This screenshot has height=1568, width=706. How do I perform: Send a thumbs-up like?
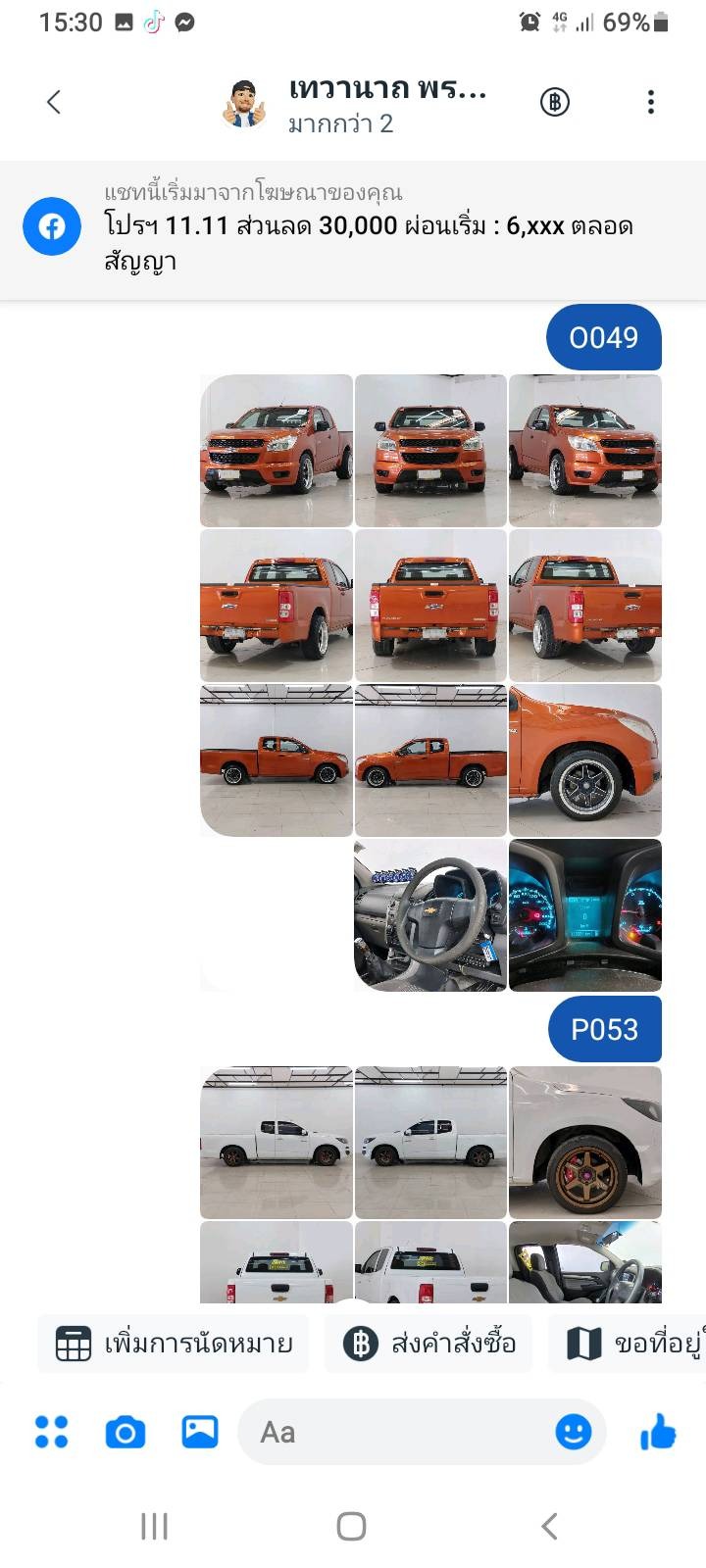658,1432
